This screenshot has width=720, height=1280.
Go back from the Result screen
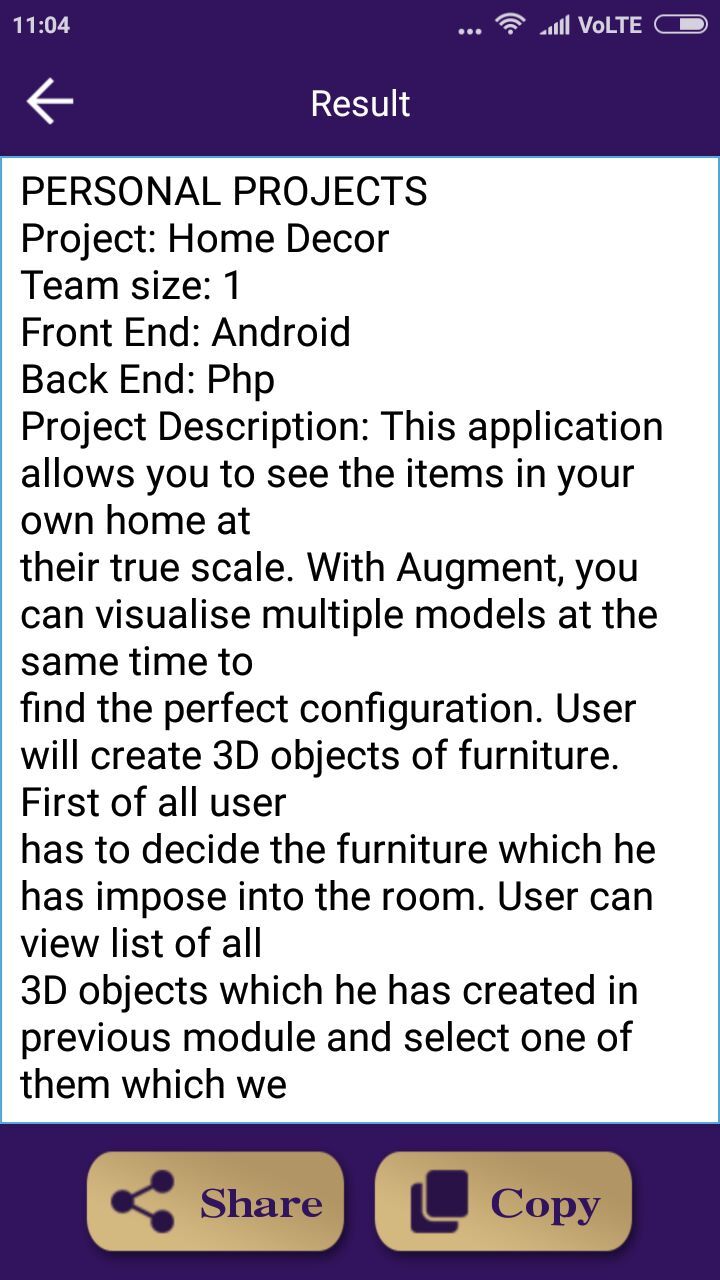coord(50,102)
